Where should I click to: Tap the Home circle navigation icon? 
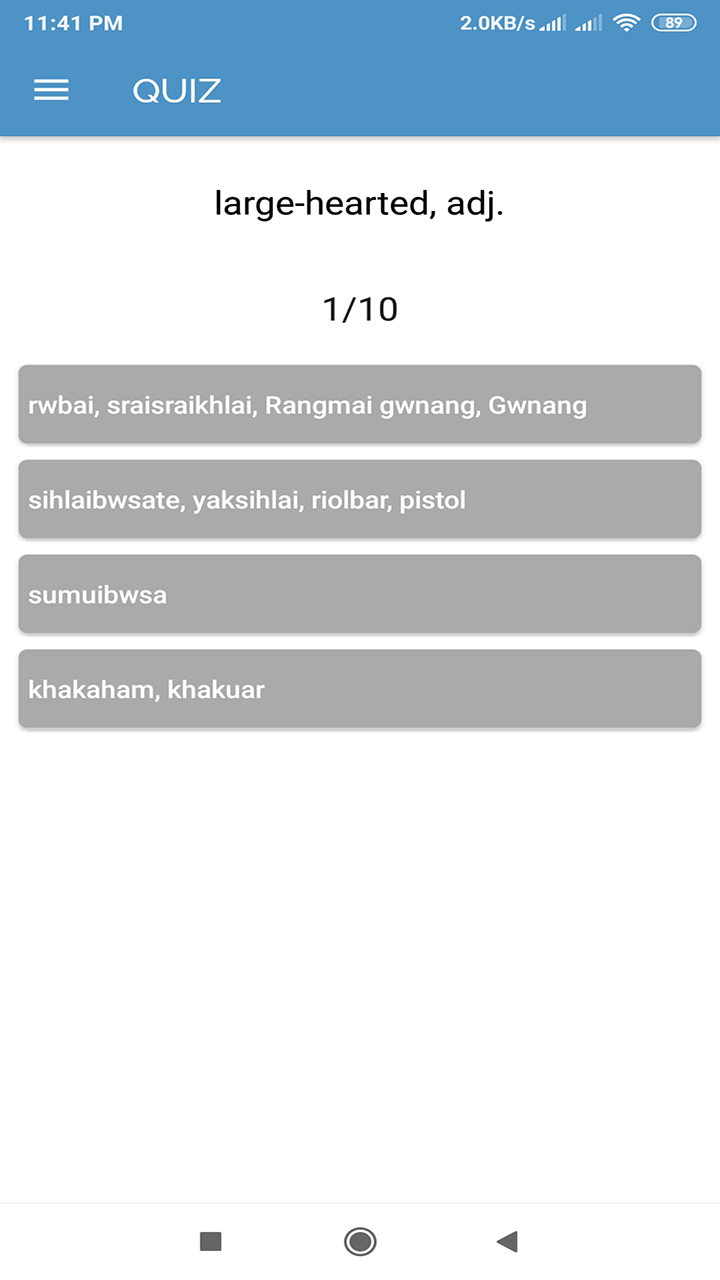pos(359,1240)
